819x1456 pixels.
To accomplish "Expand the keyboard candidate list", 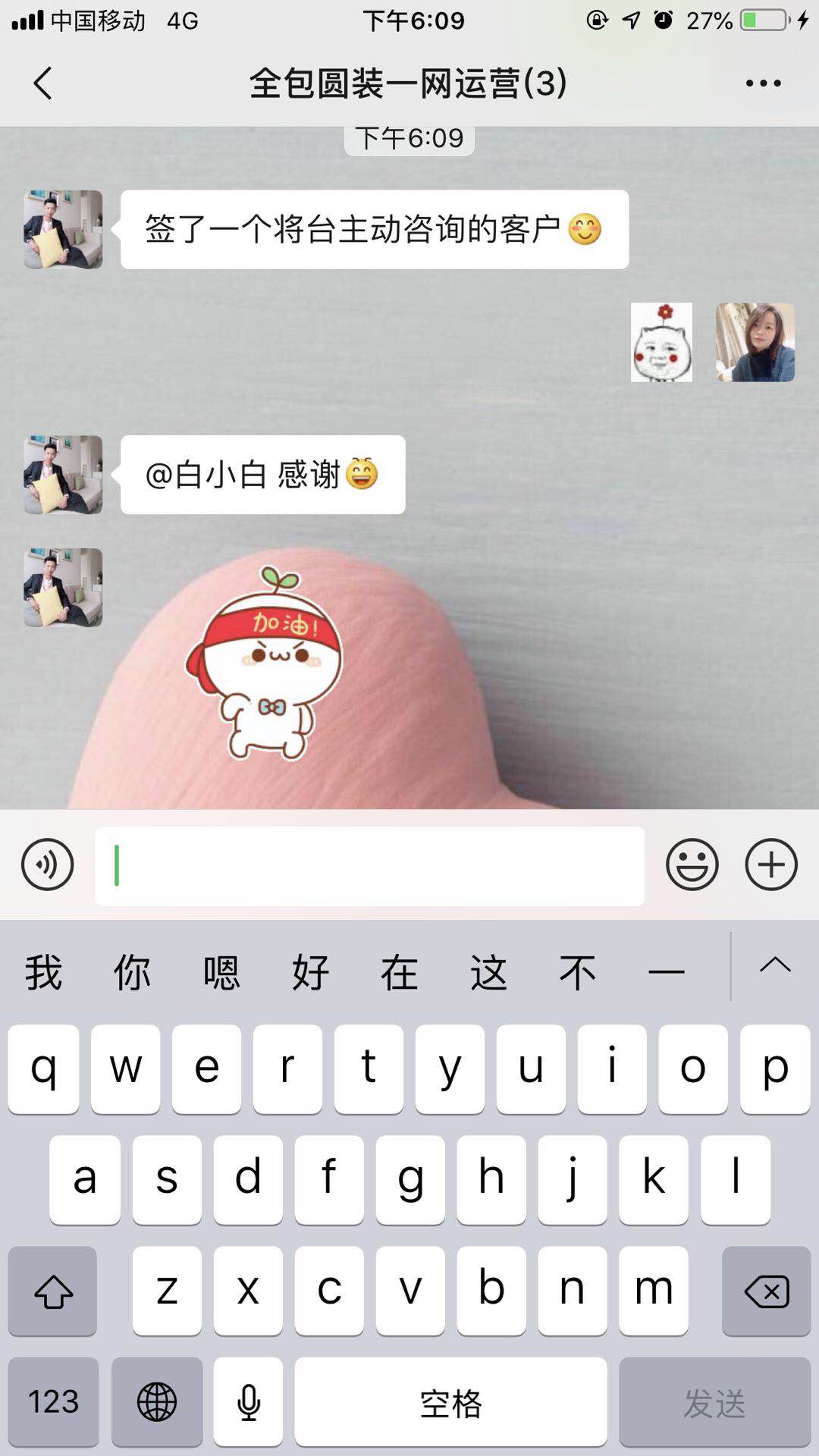I will tap(775, 965).
